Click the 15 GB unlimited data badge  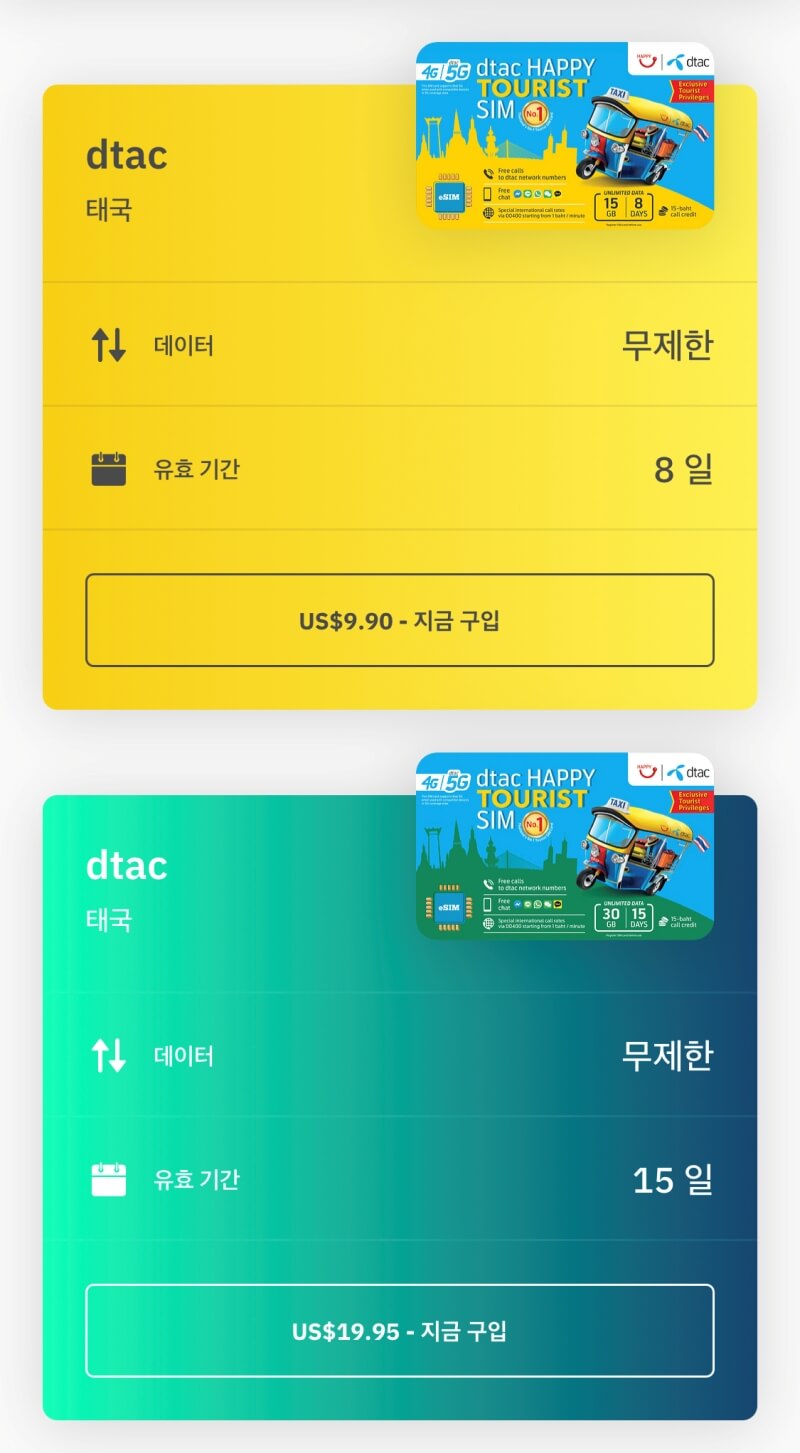(x=612, y=203)
